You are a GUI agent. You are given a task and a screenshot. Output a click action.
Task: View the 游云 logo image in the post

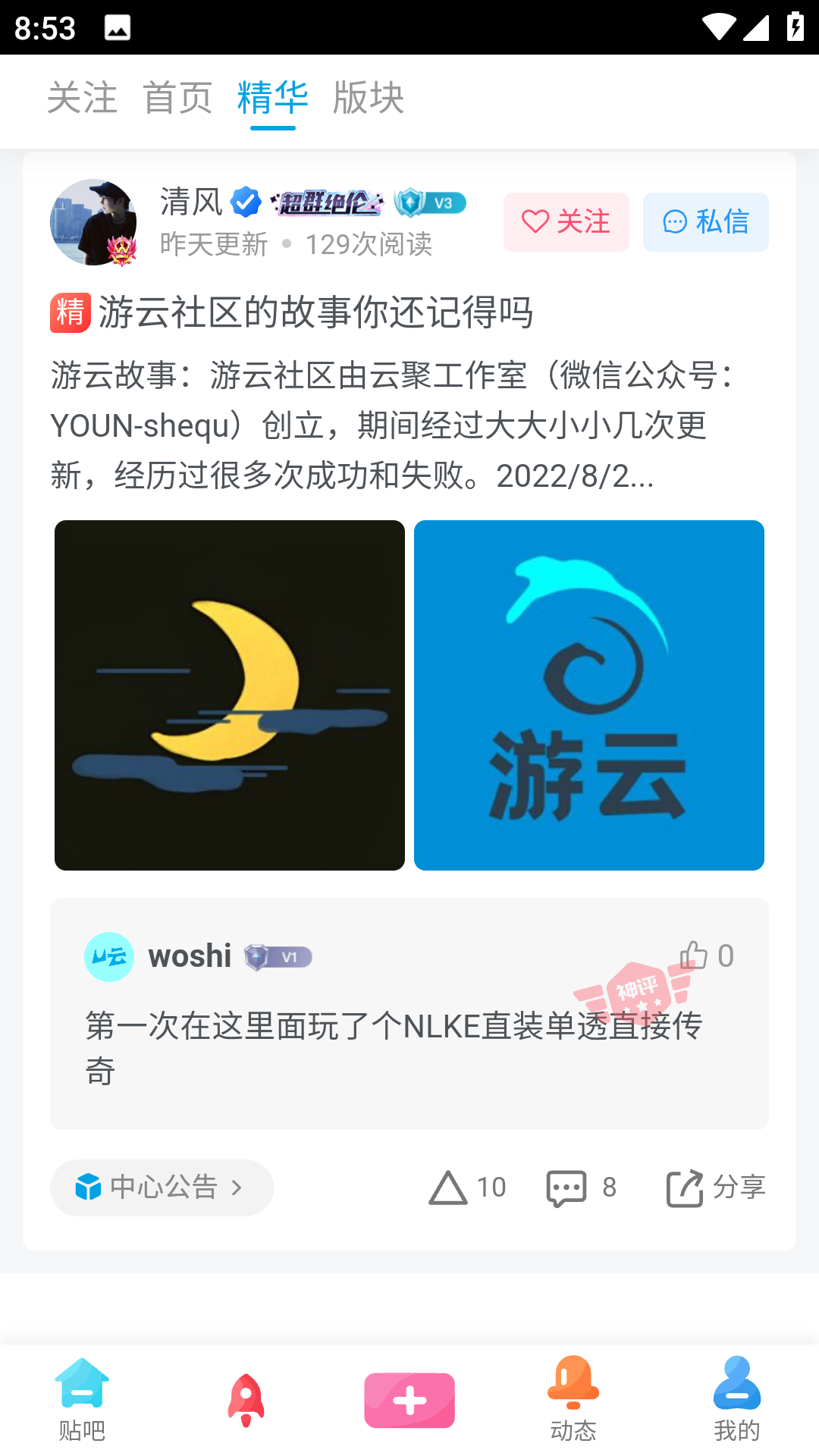pyautogui.click(x=588, y=695)
